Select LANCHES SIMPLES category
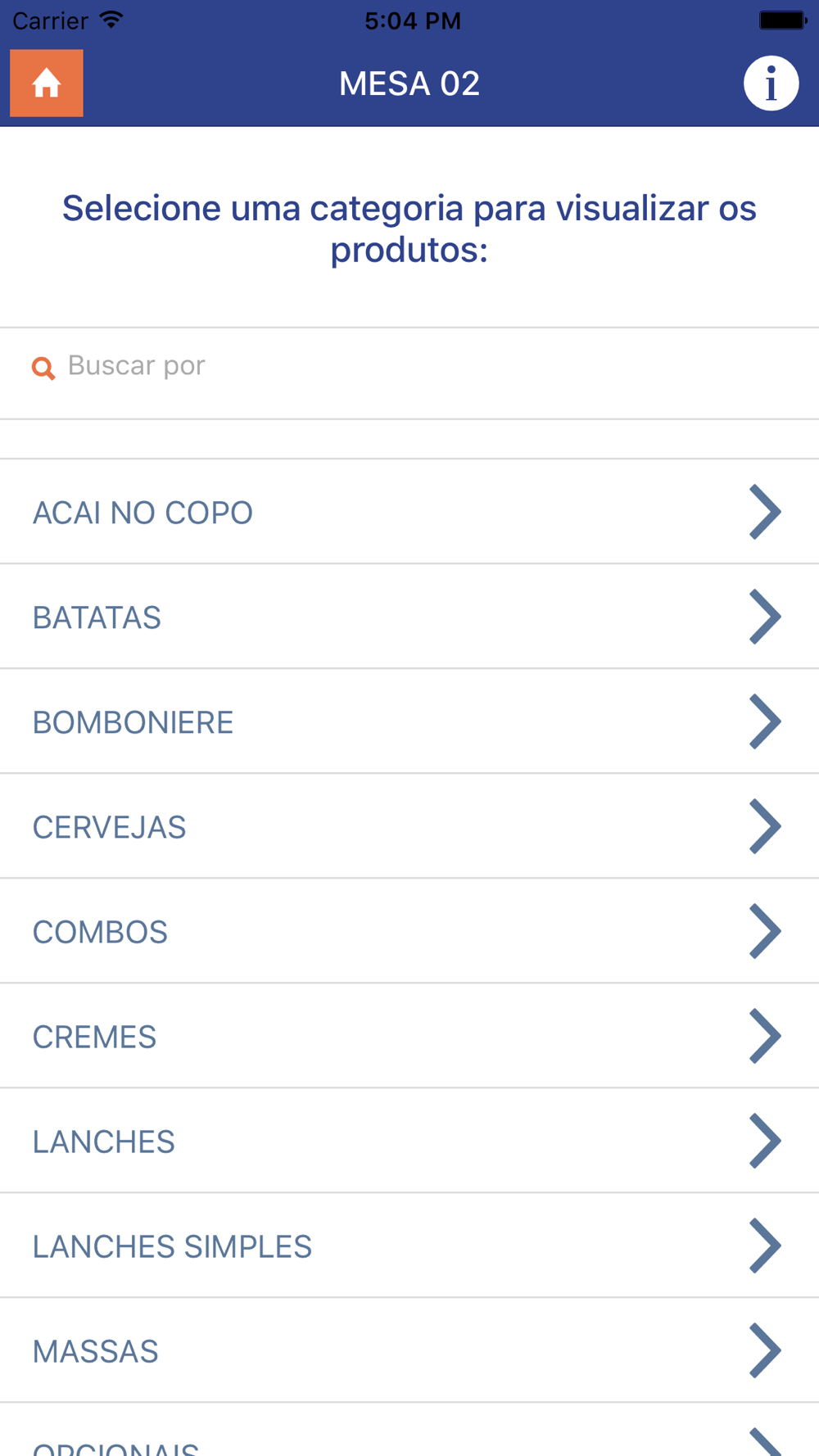The image size is (819, 1456). click(x=409, y=1246)
